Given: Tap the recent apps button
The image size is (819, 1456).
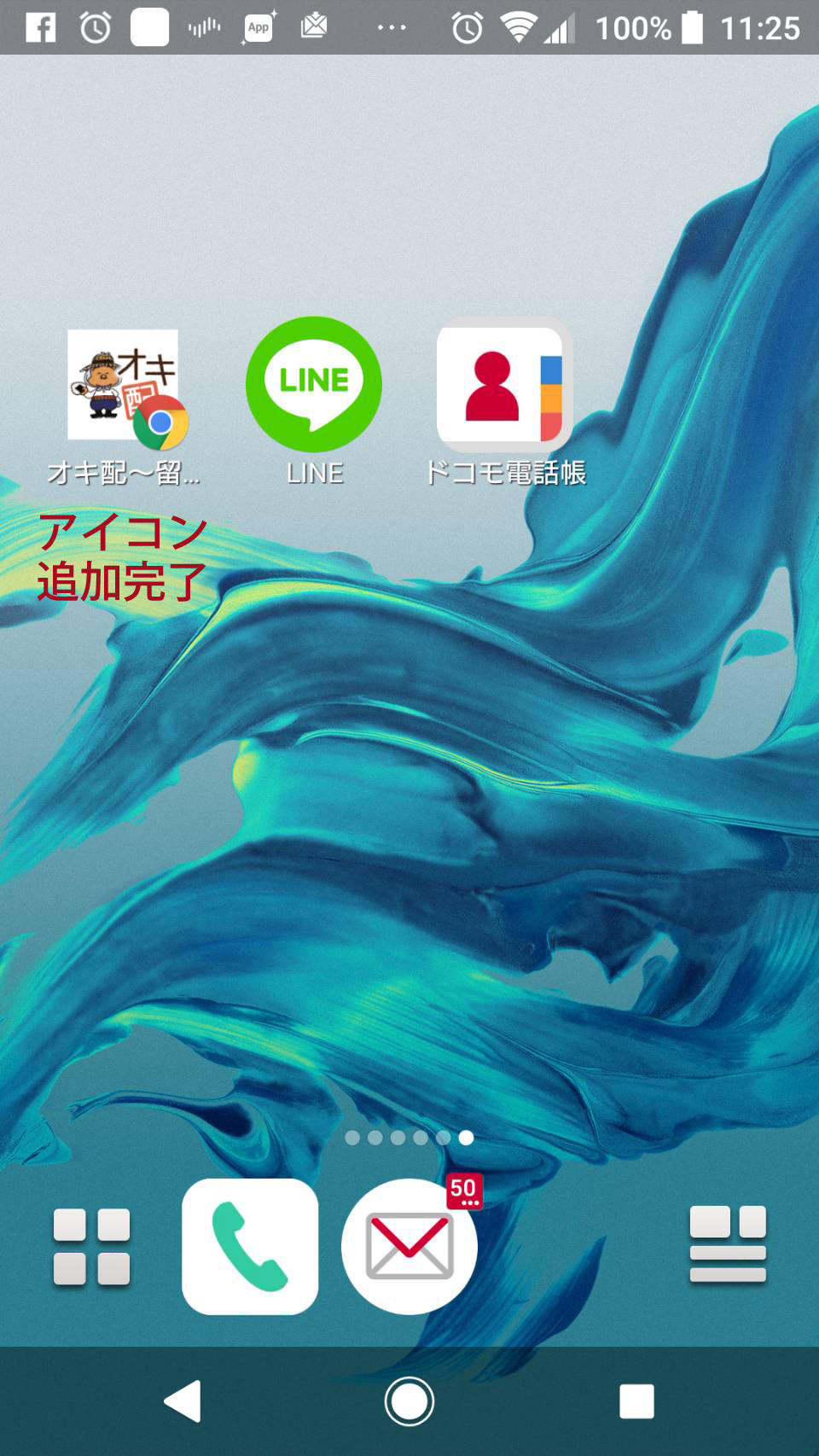Looking at the screenshot, I should [636, 1401].
